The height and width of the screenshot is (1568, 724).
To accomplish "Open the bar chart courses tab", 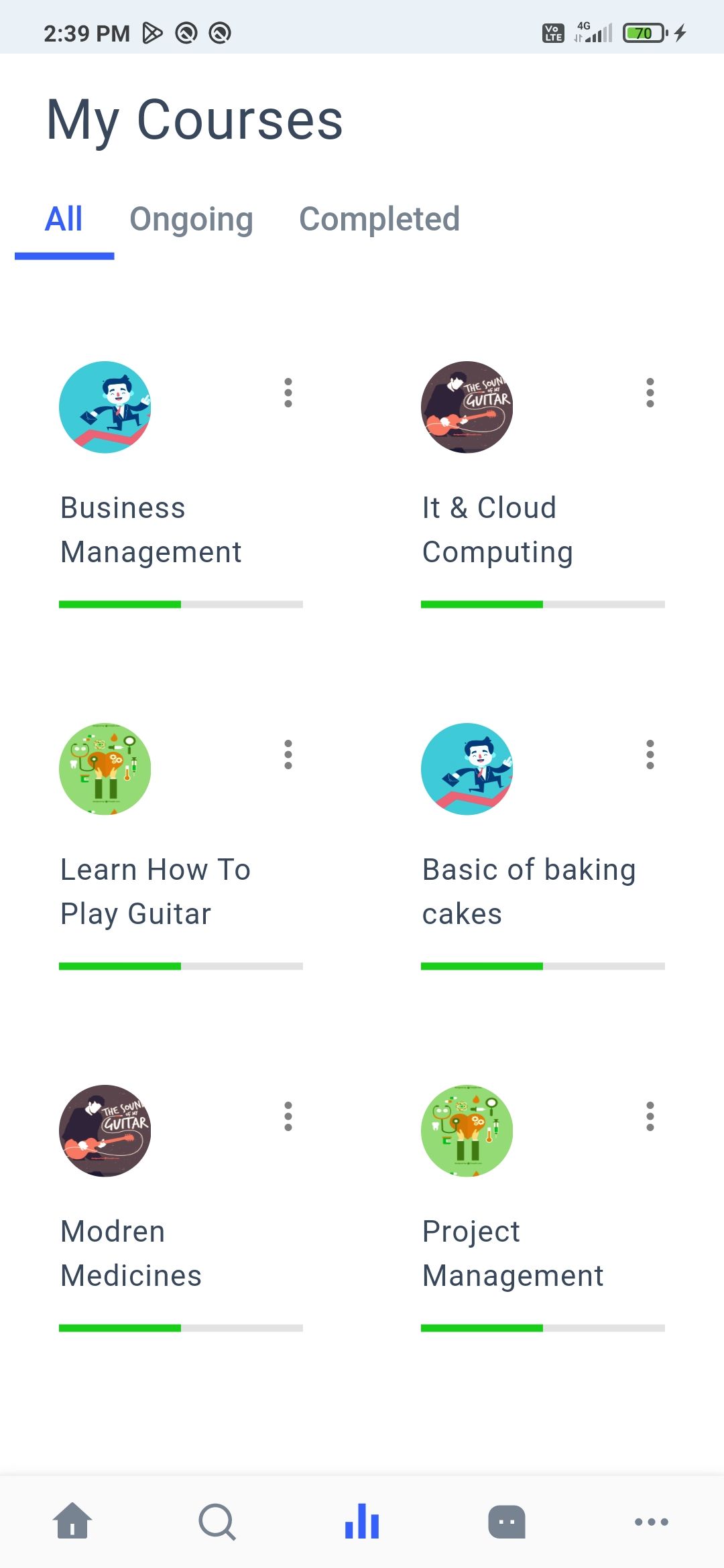I will [x=362, y=1521].
